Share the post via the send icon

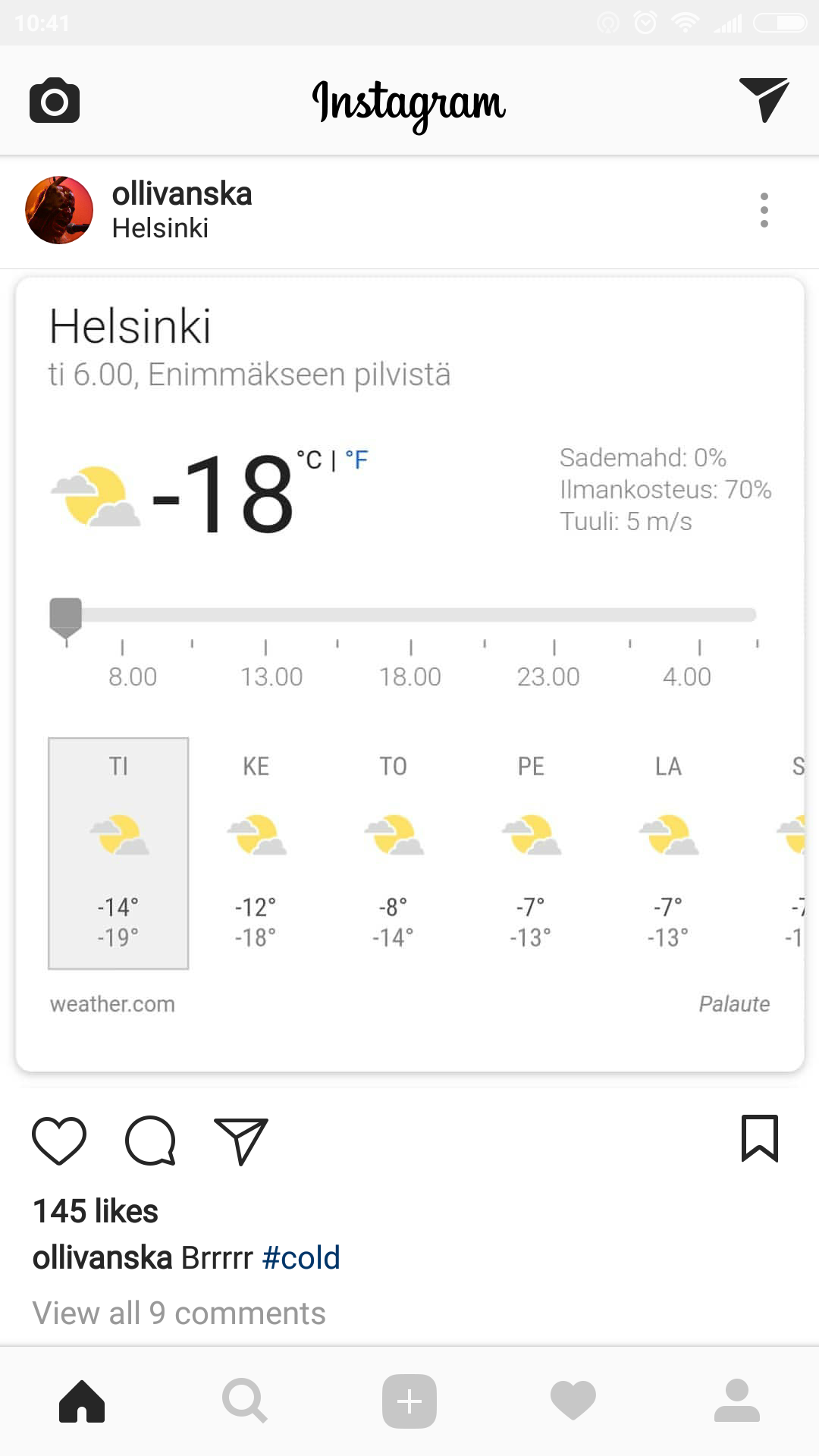point(241,1140)
